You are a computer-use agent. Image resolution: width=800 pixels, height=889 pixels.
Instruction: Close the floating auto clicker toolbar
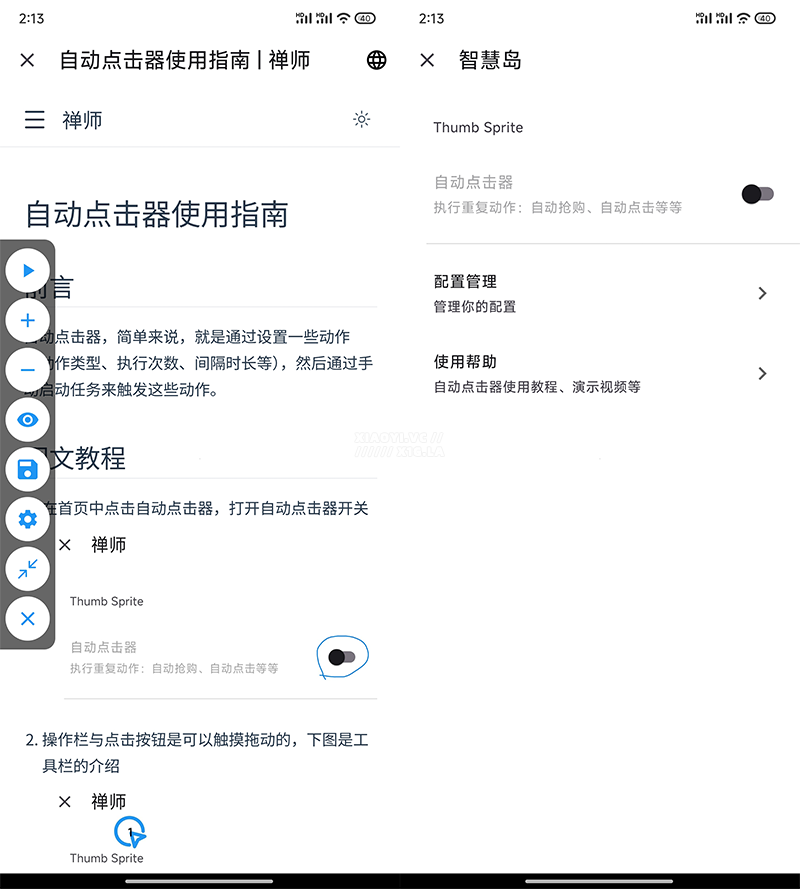[28, 619]
